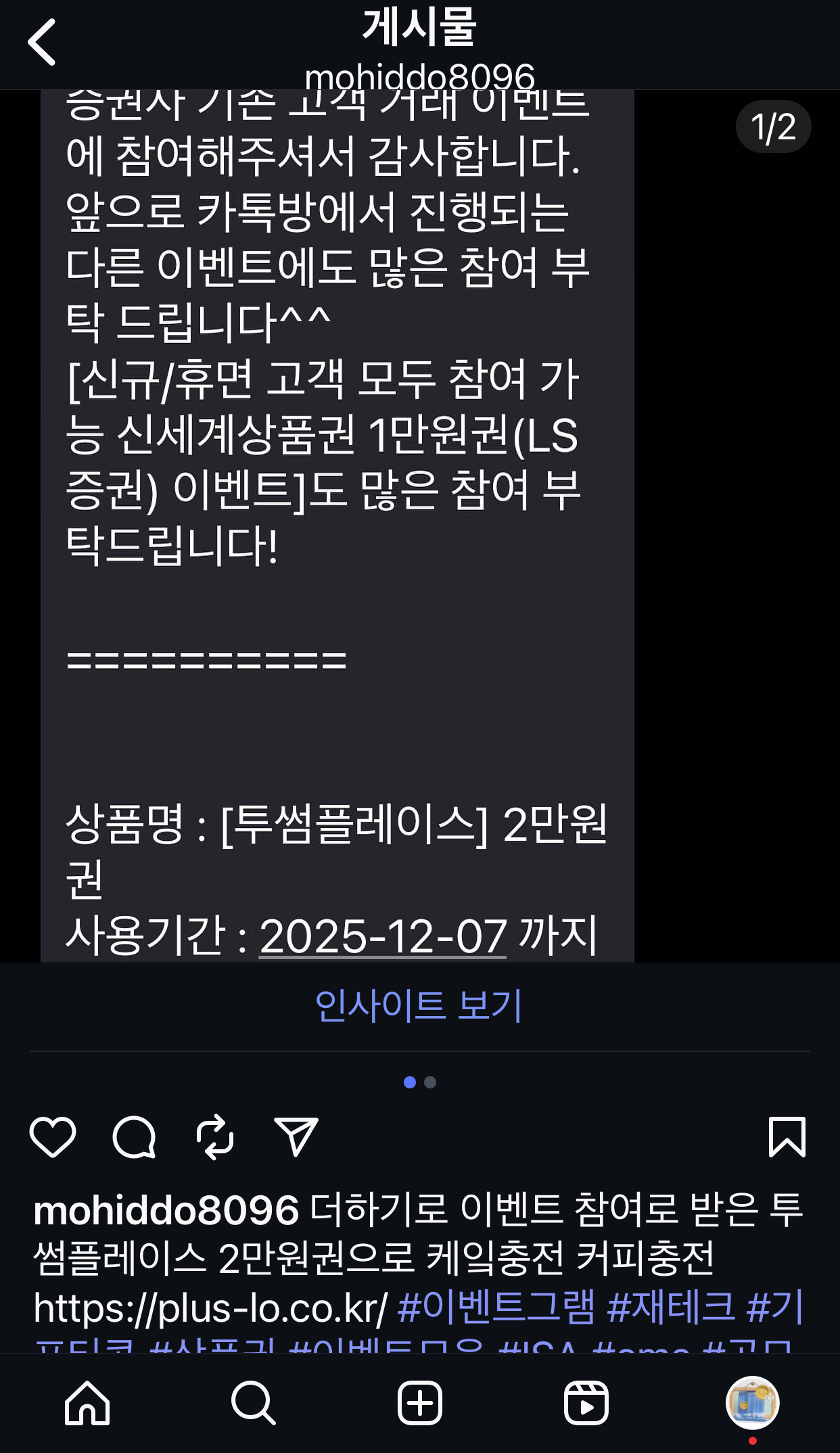Open the profile tab avatar
This screenshot has height=1453, width=840.
pyautogui.click(x=752, y=1402)
